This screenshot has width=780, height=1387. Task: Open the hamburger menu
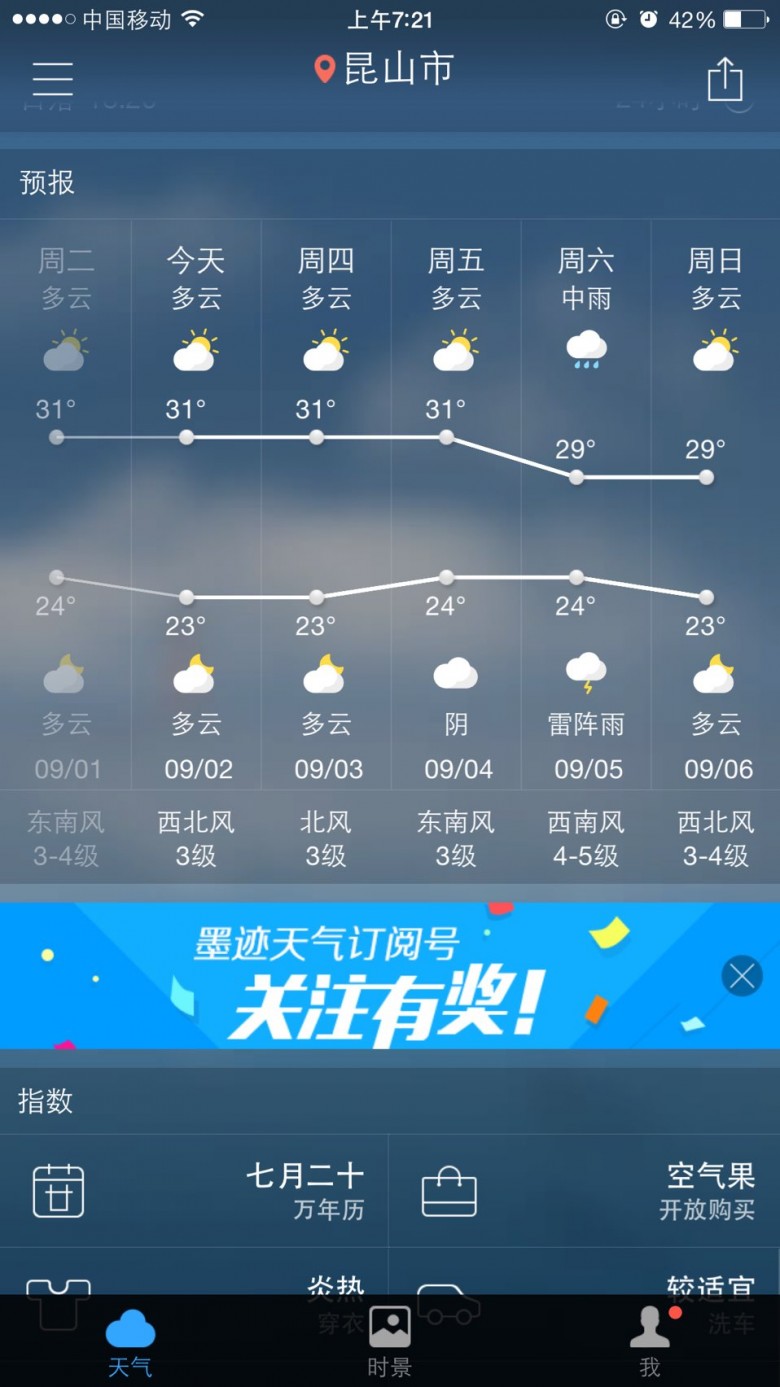click(53, 77)
